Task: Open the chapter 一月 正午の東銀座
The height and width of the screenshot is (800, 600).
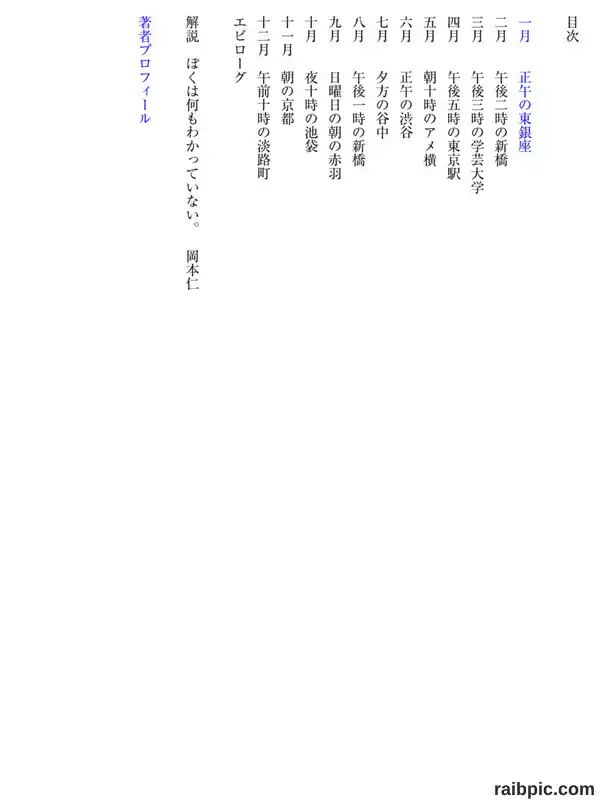Action: pyautogui.click(x=525, y=86)
